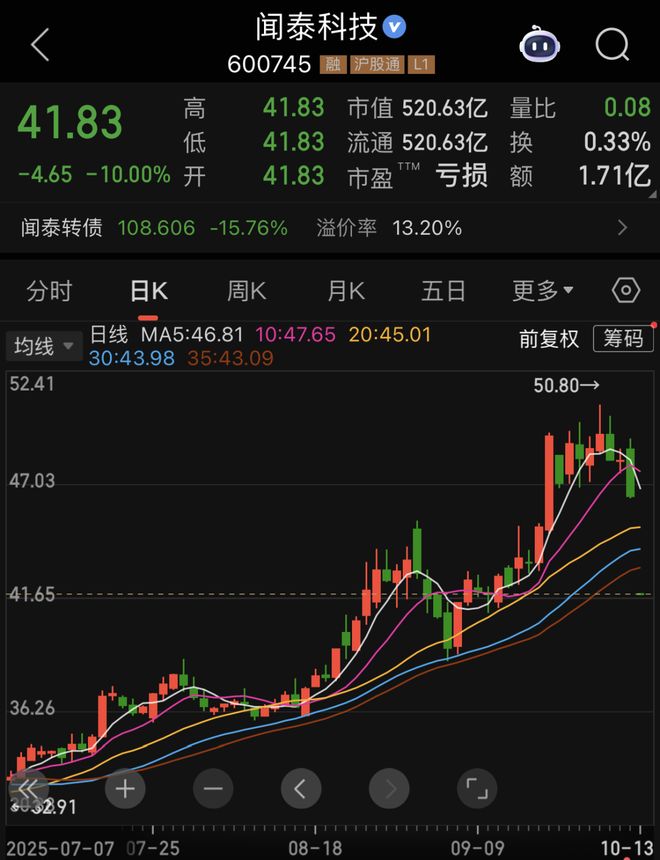Change the 前复权 price adjustment setting
This screenshot has width=660, height=860.
549,339
